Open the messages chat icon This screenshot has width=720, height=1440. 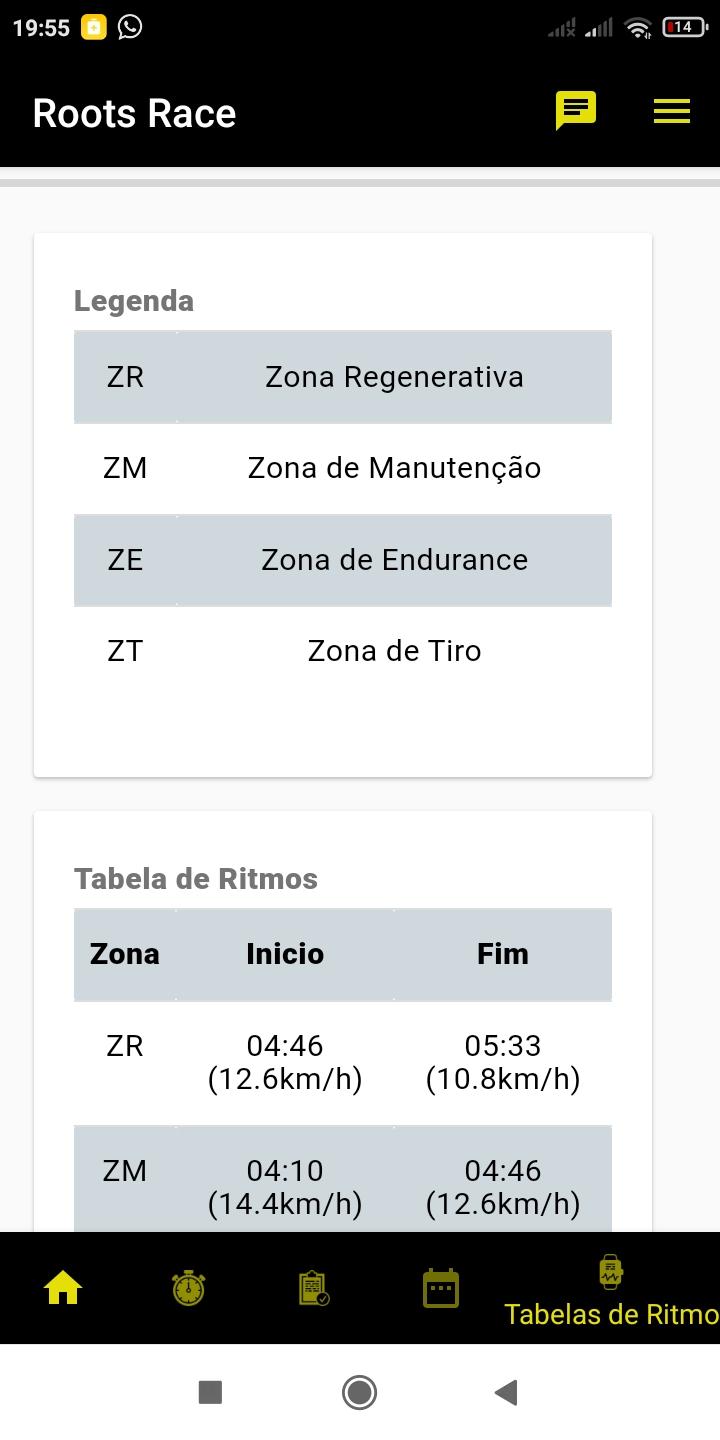(x=576, y=112)
